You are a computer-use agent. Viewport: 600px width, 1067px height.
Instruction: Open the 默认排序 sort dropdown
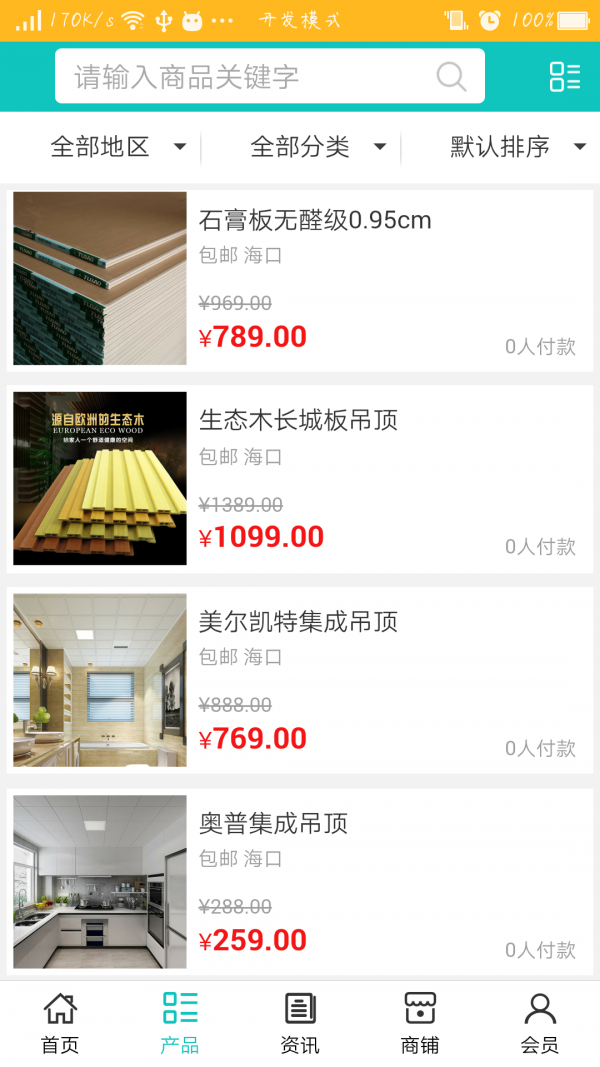click(x=517, y=147)
